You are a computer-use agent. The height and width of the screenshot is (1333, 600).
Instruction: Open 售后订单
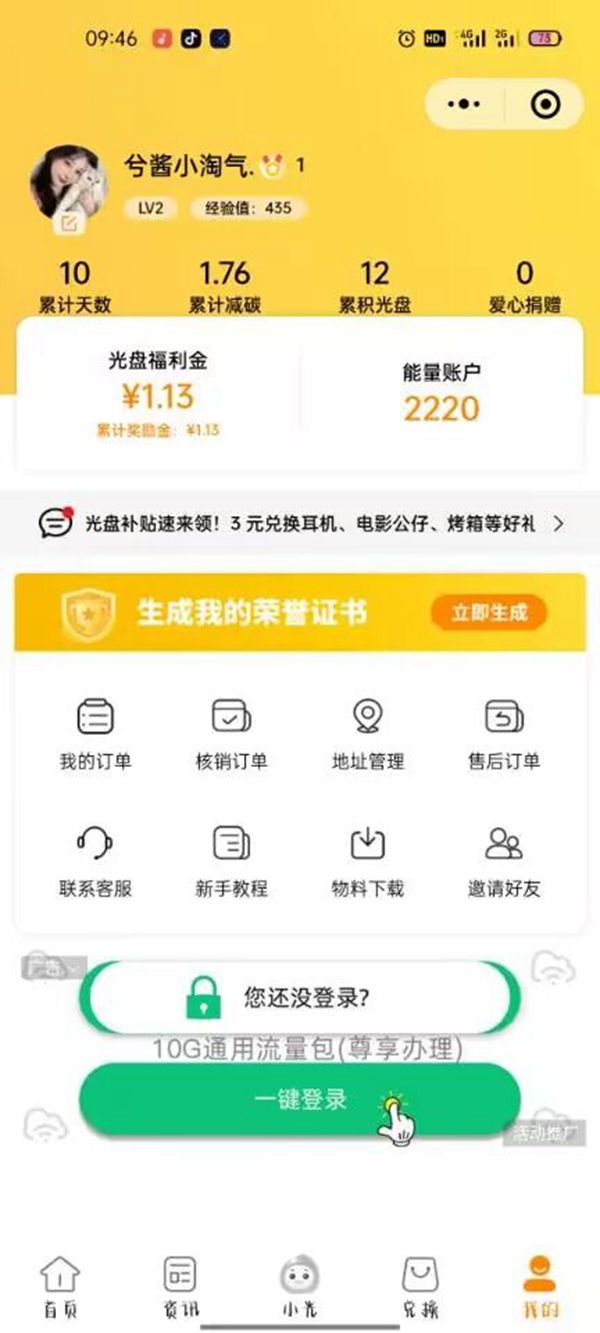[504, 734]
